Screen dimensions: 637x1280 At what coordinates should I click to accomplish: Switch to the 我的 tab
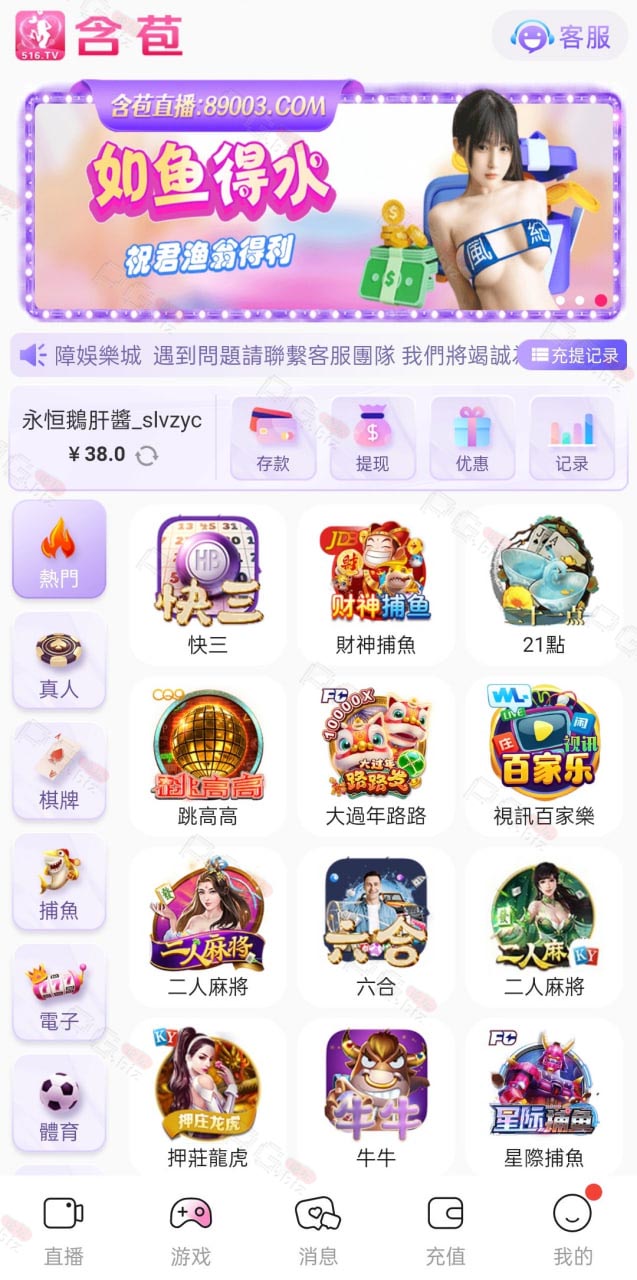(x=573, y=1231)
